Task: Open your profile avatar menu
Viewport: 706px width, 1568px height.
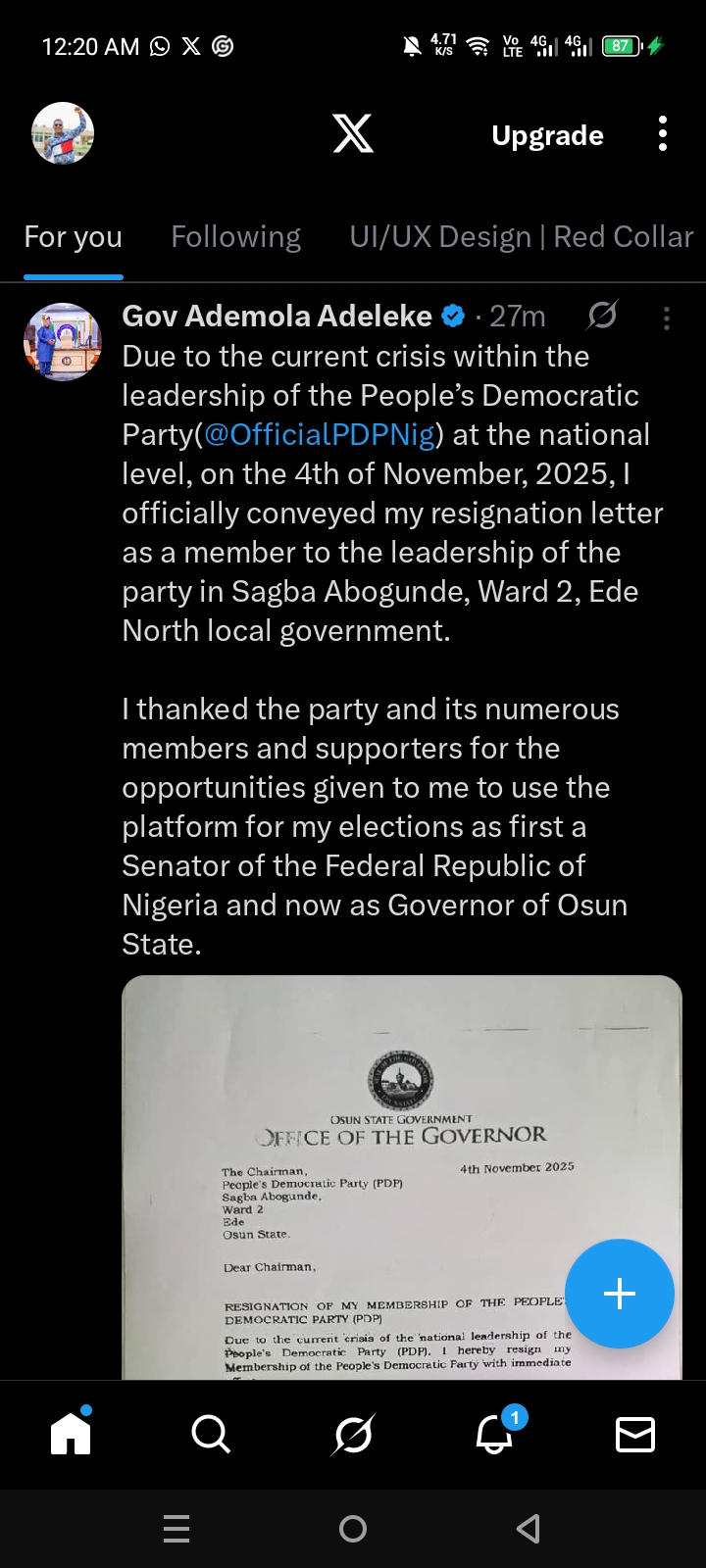Action: pos(63,133)
